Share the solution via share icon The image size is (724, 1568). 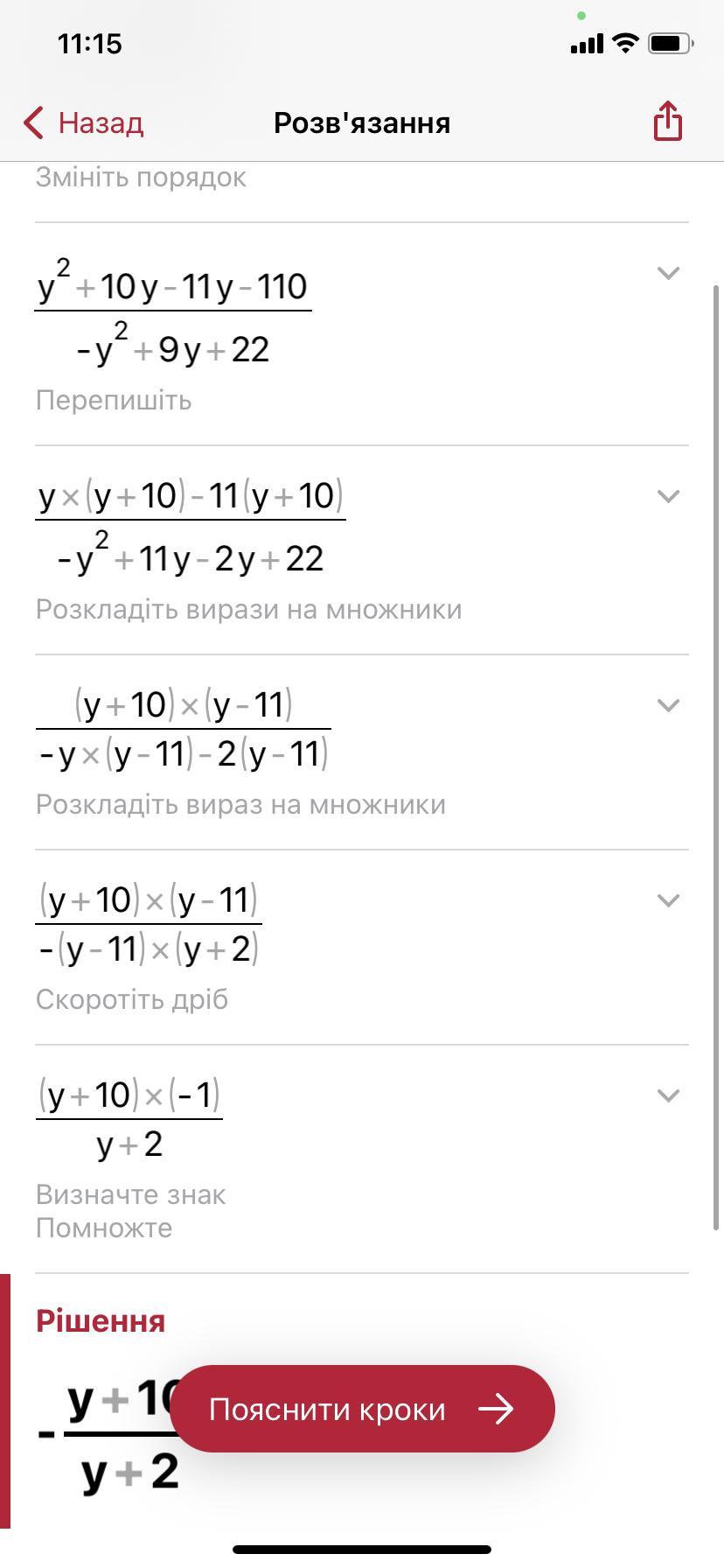[x=667, y=121]
